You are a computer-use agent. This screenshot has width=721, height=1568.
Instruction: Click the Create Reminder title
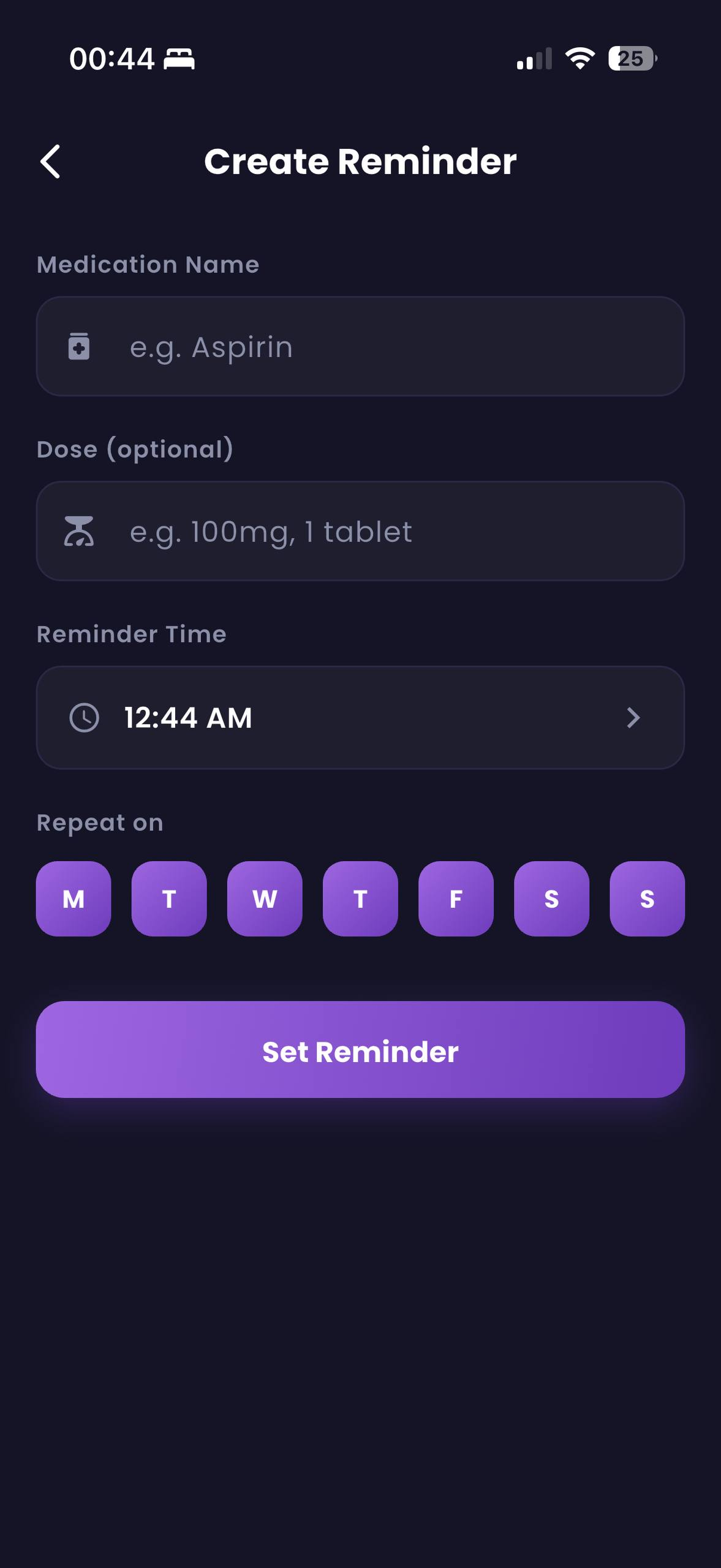[360, 162]
